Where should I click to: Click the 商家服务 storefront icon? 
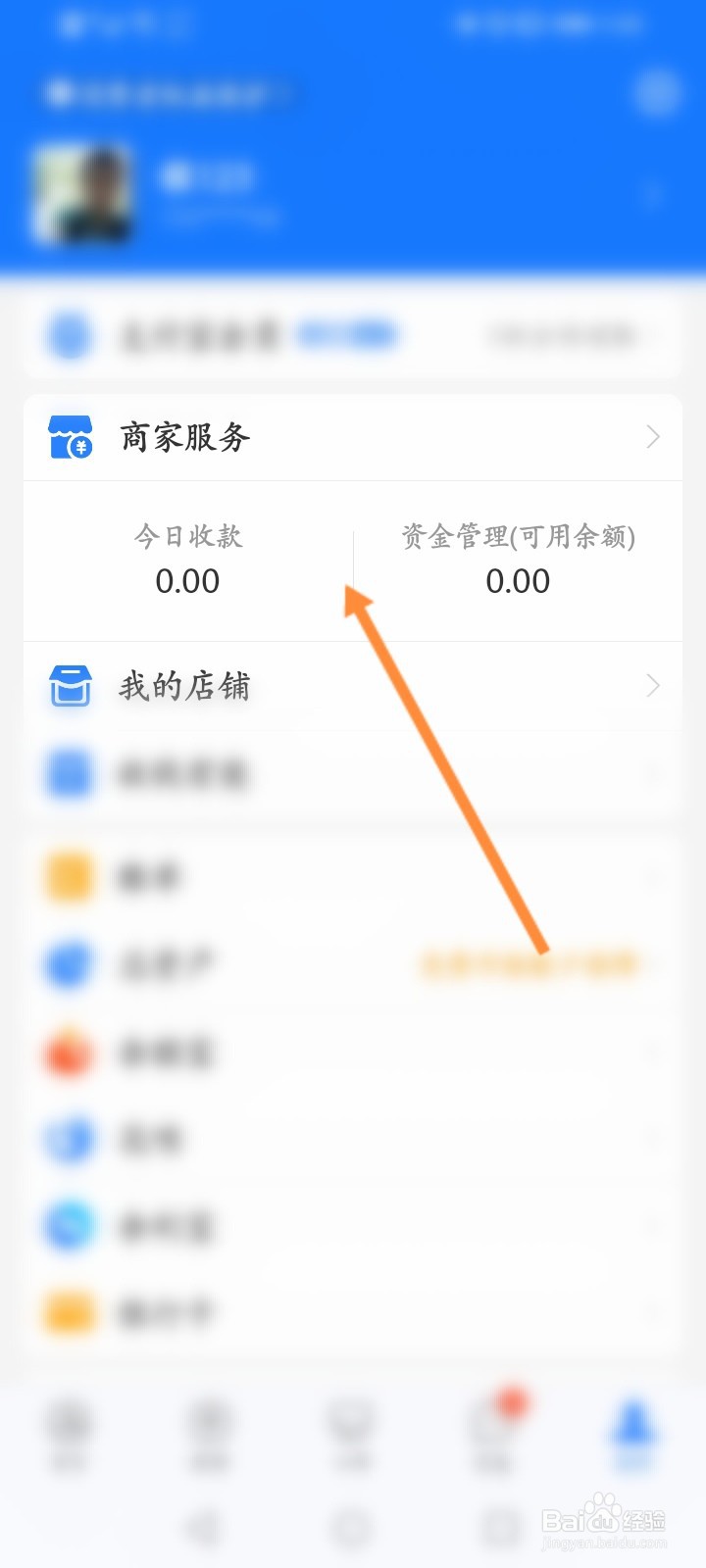tap(70, 438)
